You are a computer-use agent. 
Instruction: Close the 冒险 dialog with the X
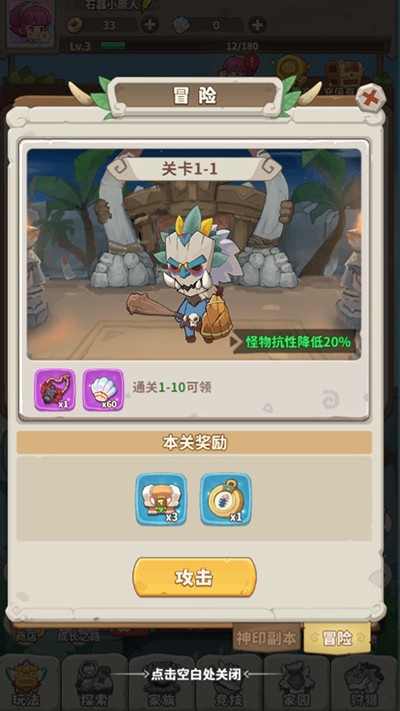point(370,97)
